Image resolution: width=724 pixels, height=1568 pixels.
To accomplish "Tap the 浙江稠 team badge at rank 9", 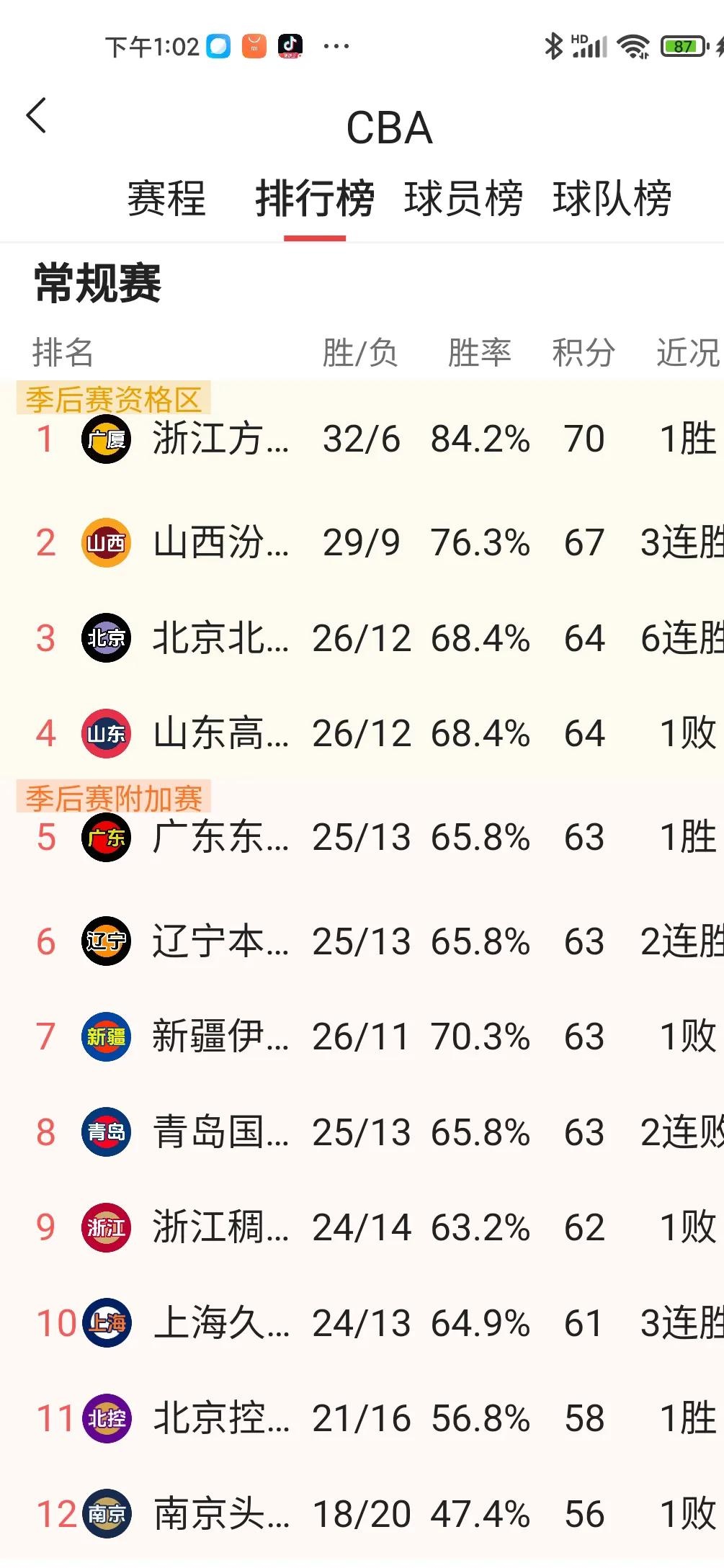I will (x=106, y=1227).
